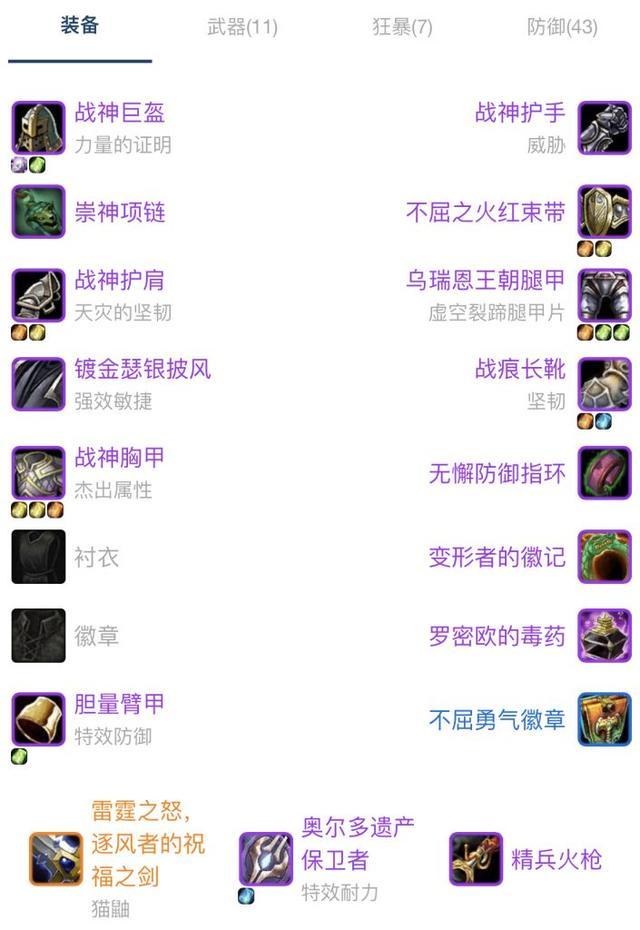Open the 精兵火枪 item
The height and width of the screenshot is (930, 640).
555,858
